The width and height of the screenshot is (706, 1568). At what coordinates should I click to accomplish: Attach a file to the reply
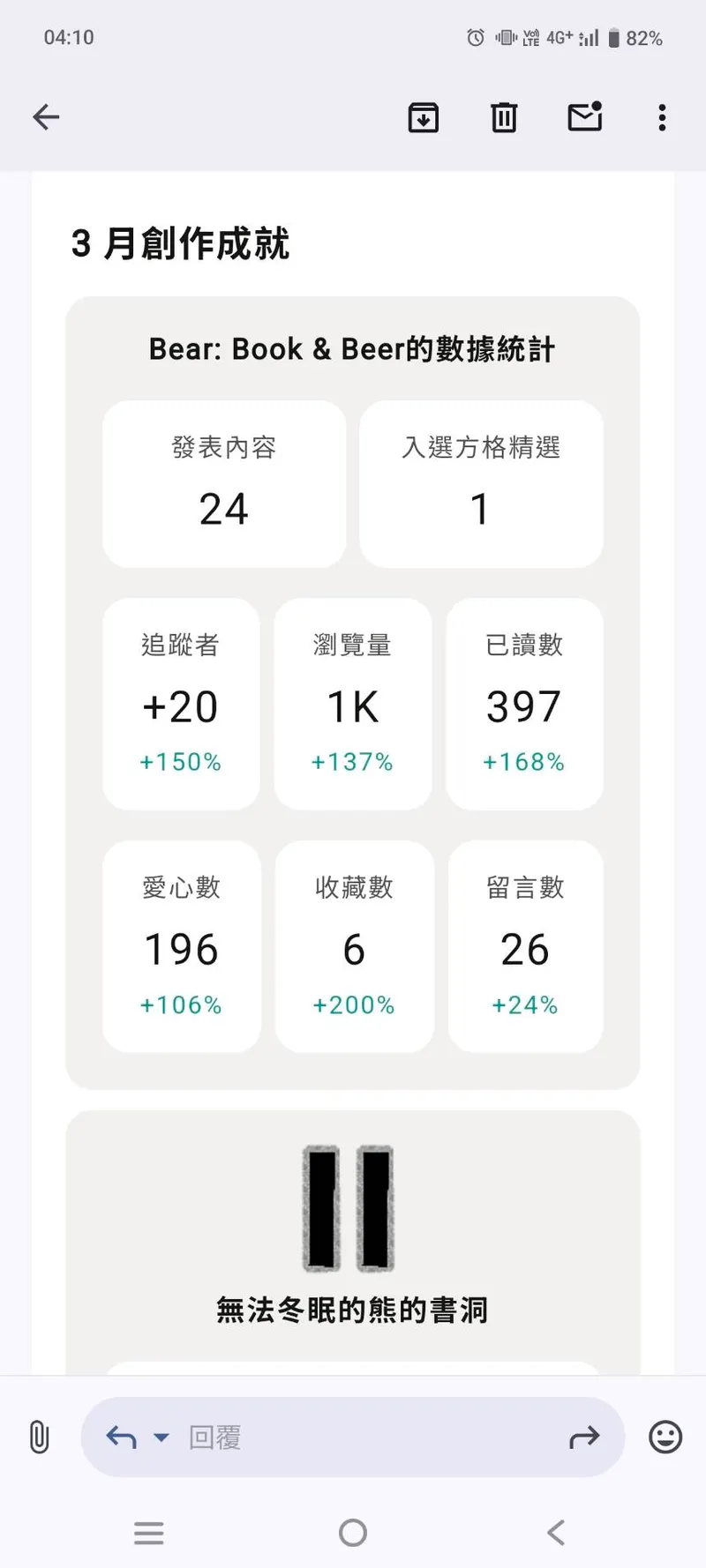39,1437
